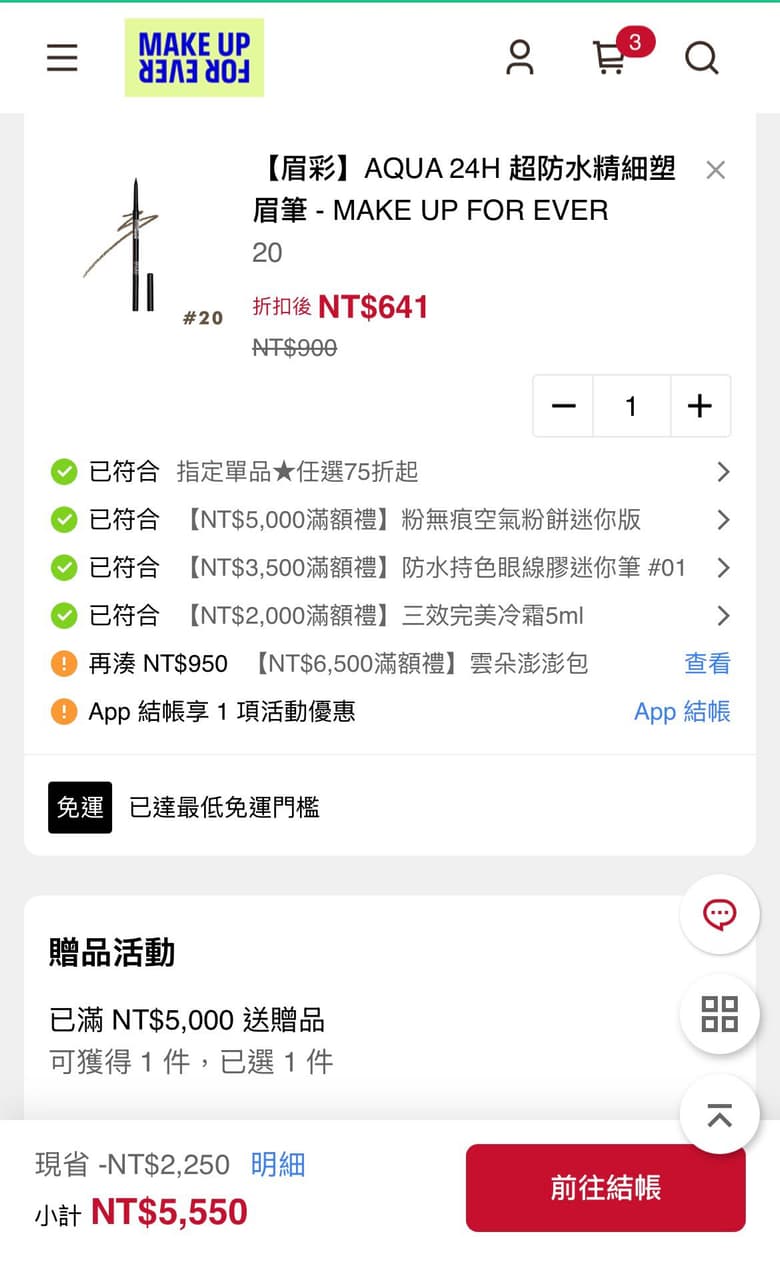780x1280 pixels.
Task: Tap the App 結帳 link
Action: point(682,712)
